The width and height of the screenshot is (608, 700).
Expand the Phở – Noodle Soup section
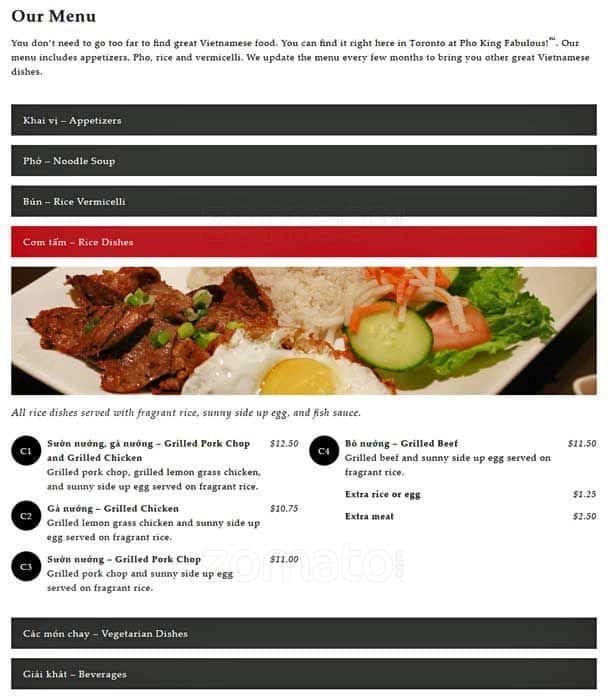pos(303,161)
